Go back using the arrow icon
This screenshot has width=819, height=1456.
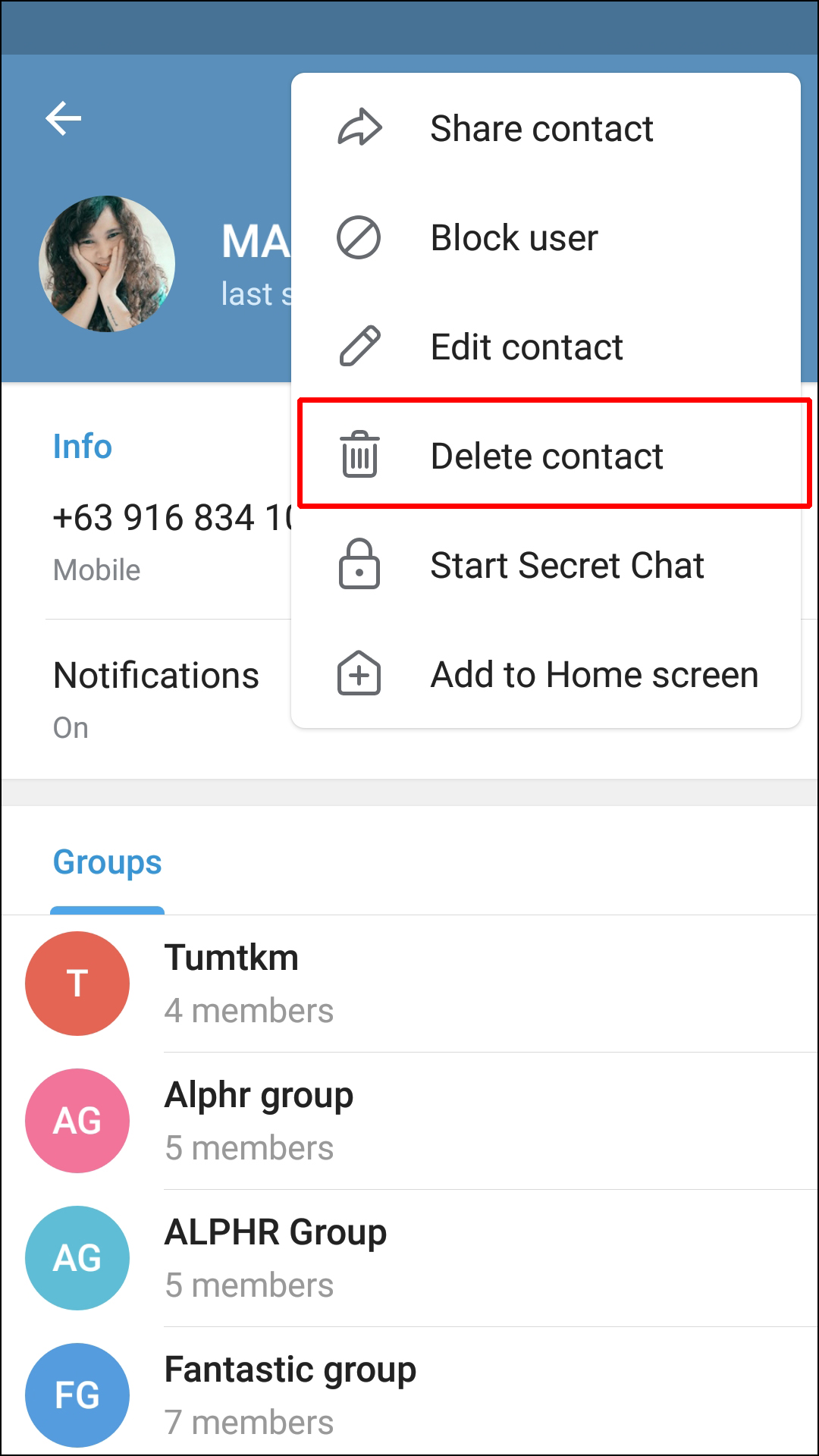tap(64, 118)
